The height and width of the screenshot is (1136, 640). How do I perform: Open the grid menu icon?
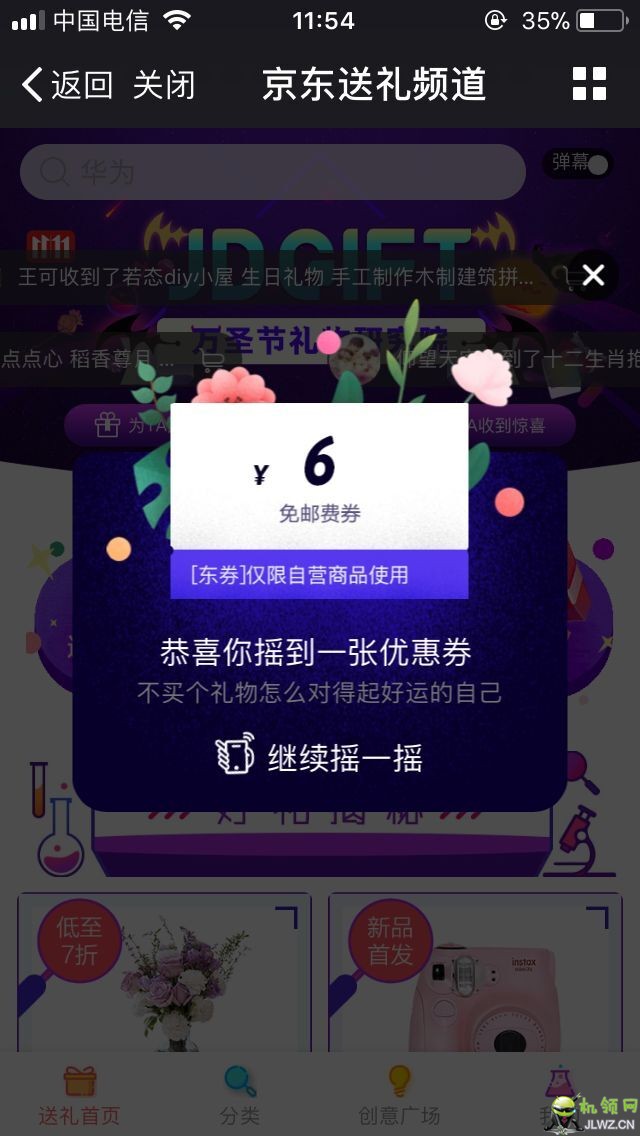point(589,85)
